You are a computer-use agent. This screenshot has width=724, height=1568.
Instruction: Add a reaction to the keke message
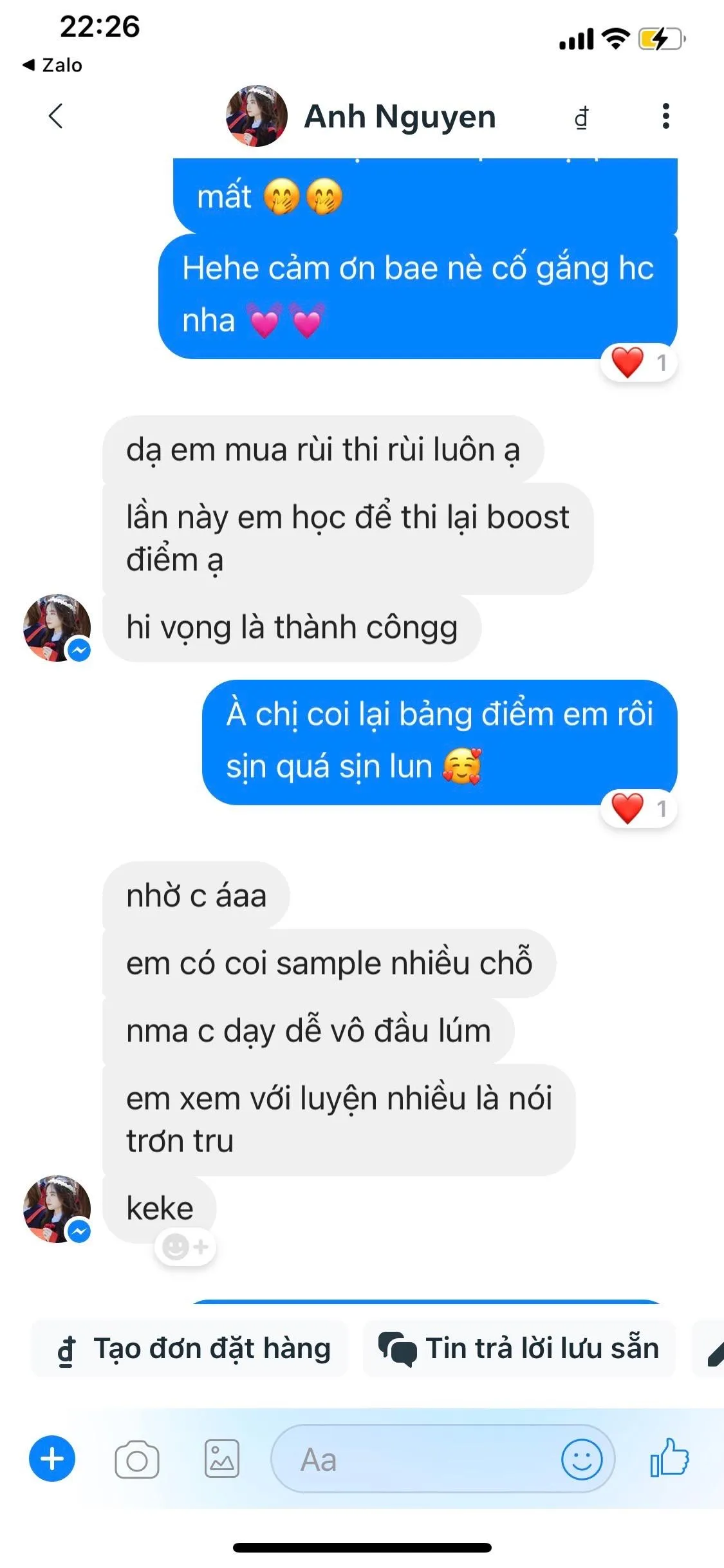pos(185,1247)
